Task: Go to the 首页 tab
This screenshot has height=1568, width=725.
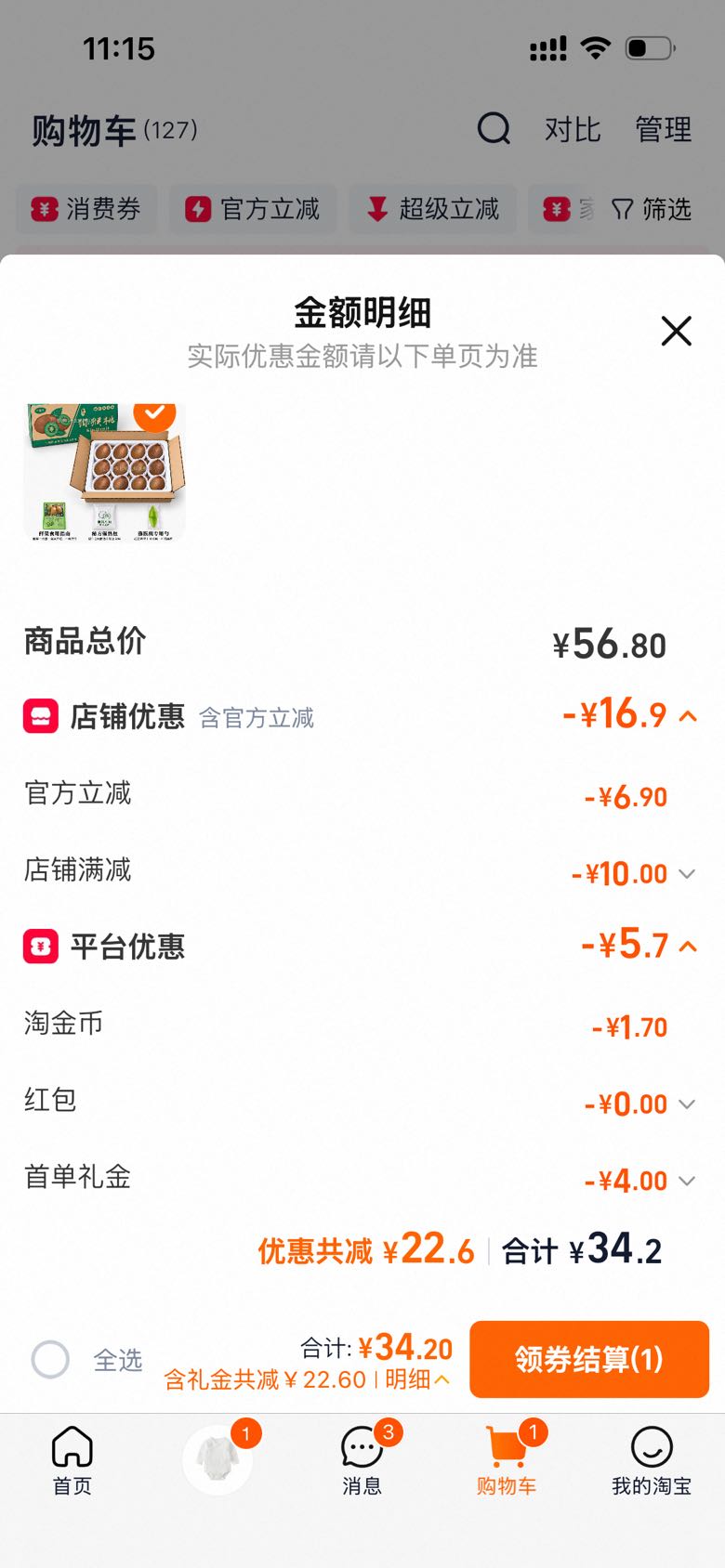Action: [x=72, y=1460]
